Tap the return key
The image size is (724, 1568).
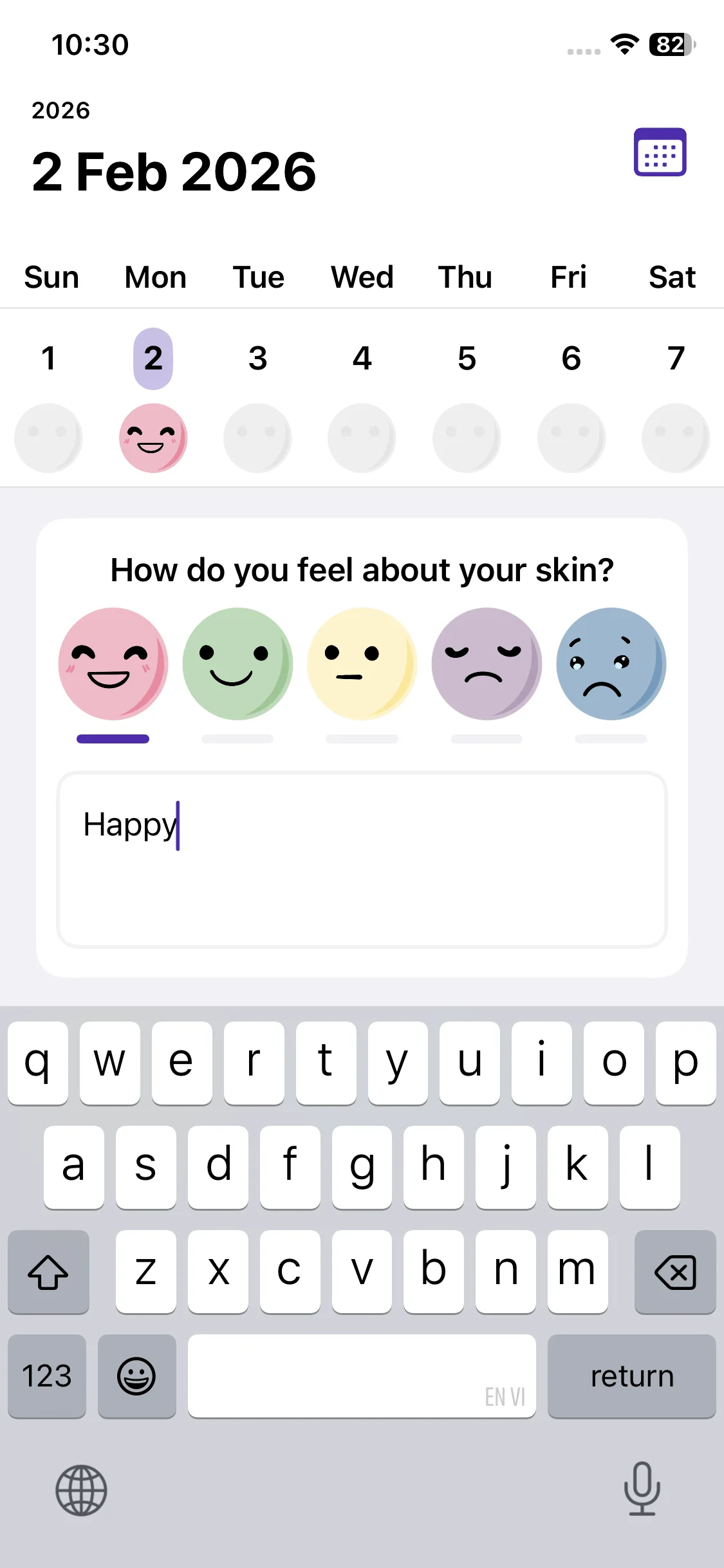[631, 1376]
